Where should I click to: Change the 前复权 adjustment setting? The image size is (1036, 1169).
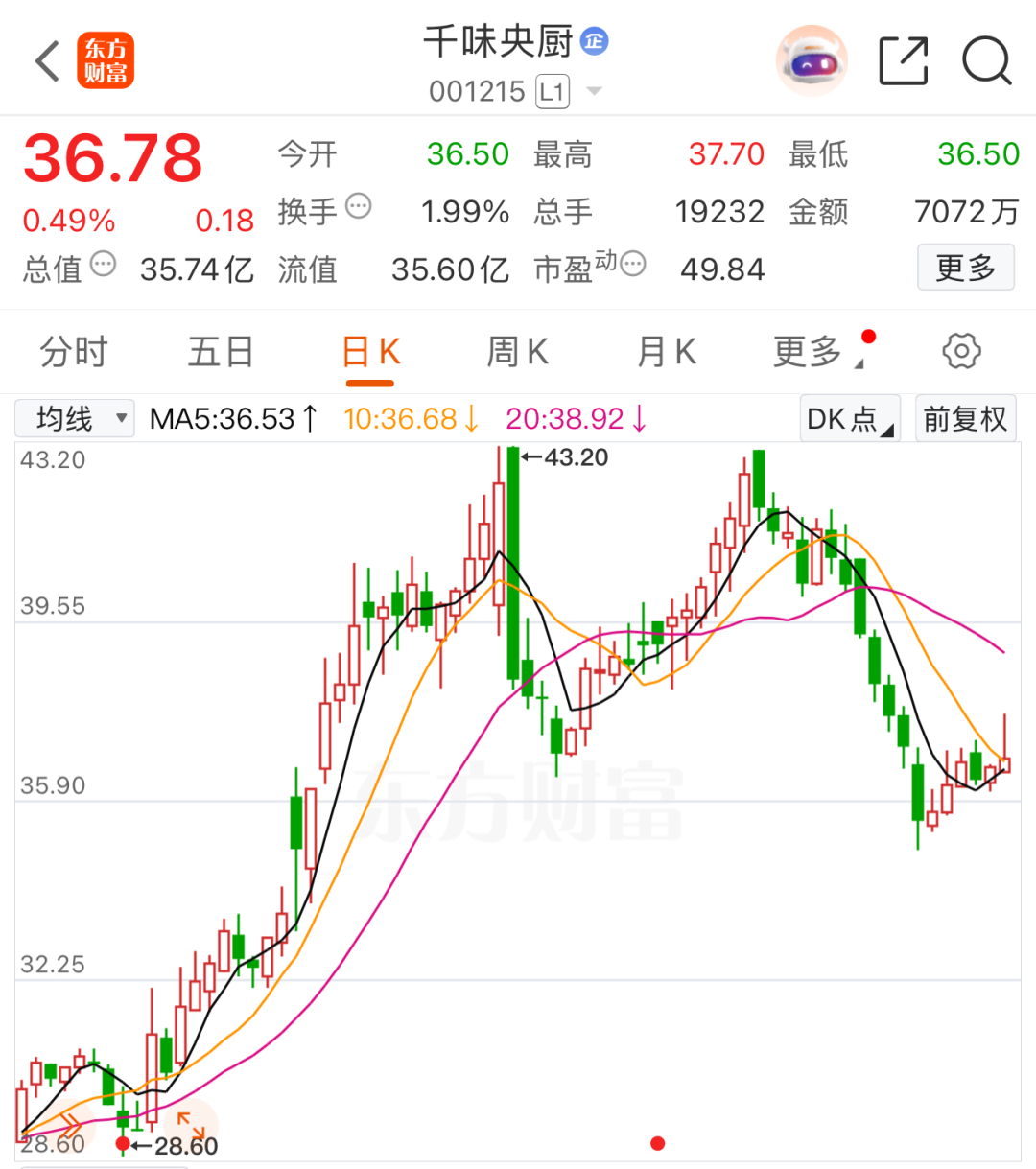coord(965,419)
